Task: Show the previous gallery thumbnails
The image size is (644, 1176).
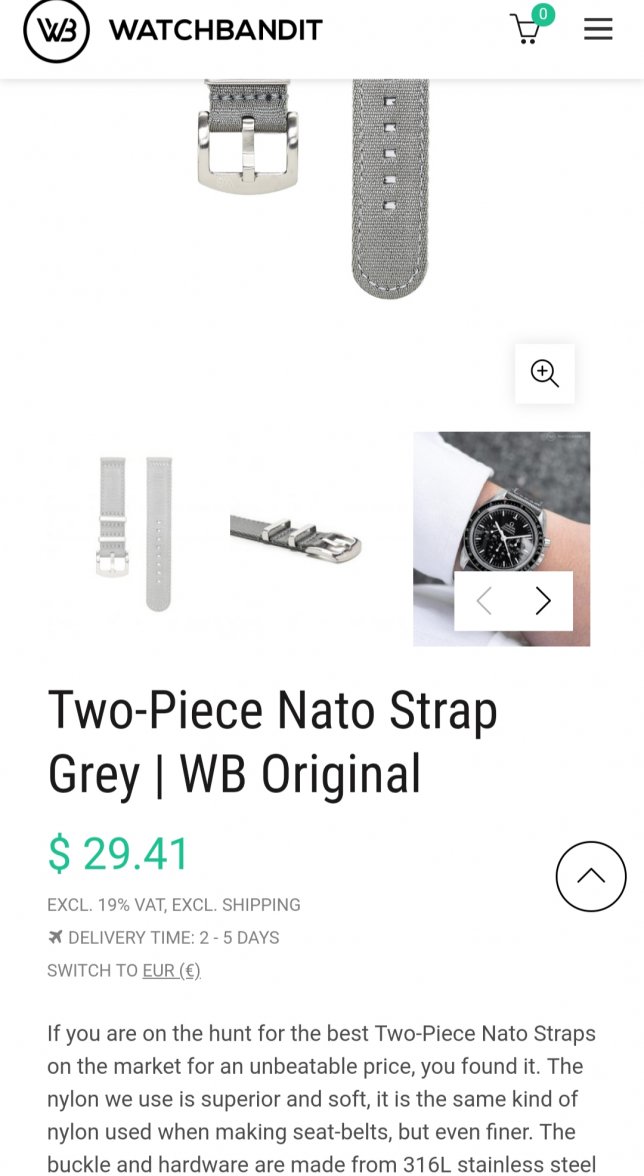Action: point(484,601)
